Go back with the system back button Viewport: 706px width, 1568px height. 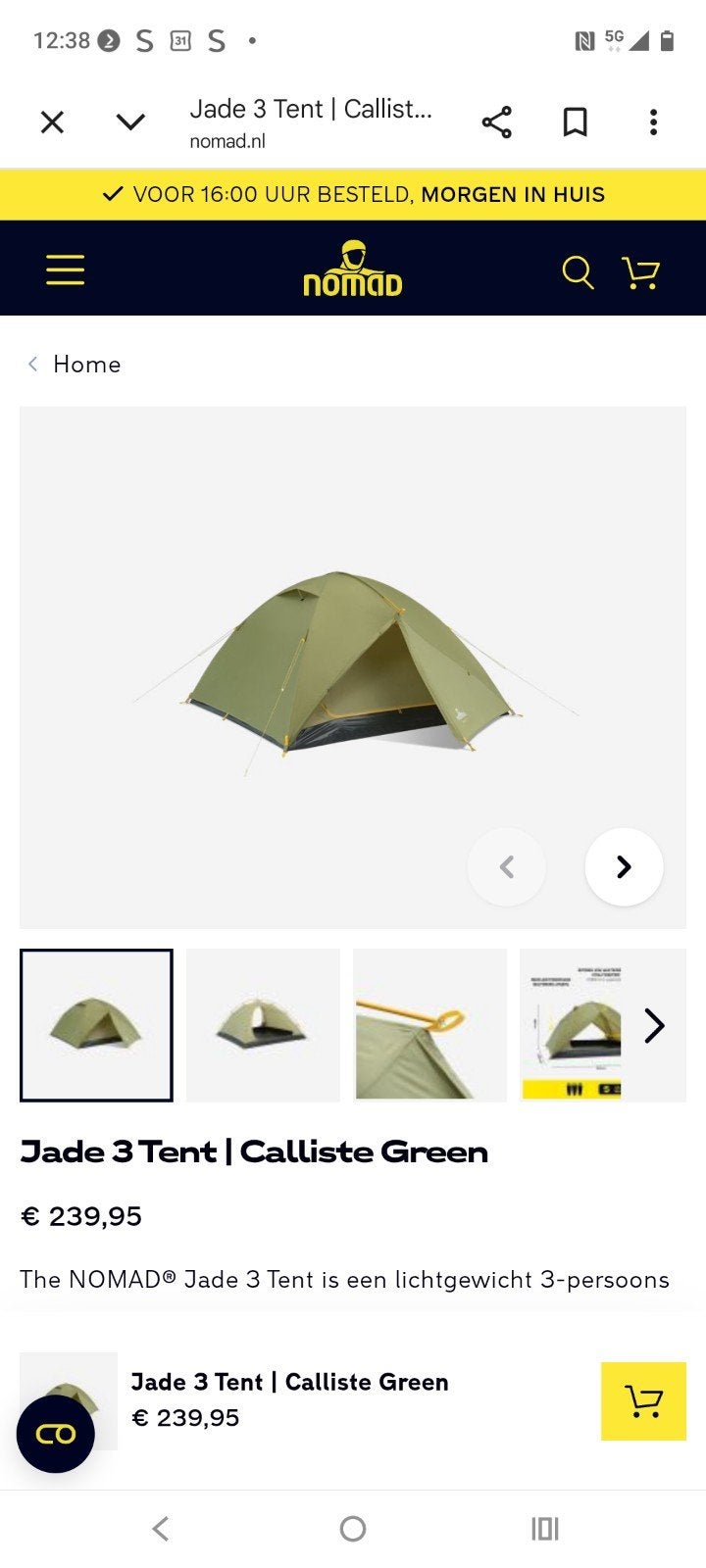click(161, 1528)
